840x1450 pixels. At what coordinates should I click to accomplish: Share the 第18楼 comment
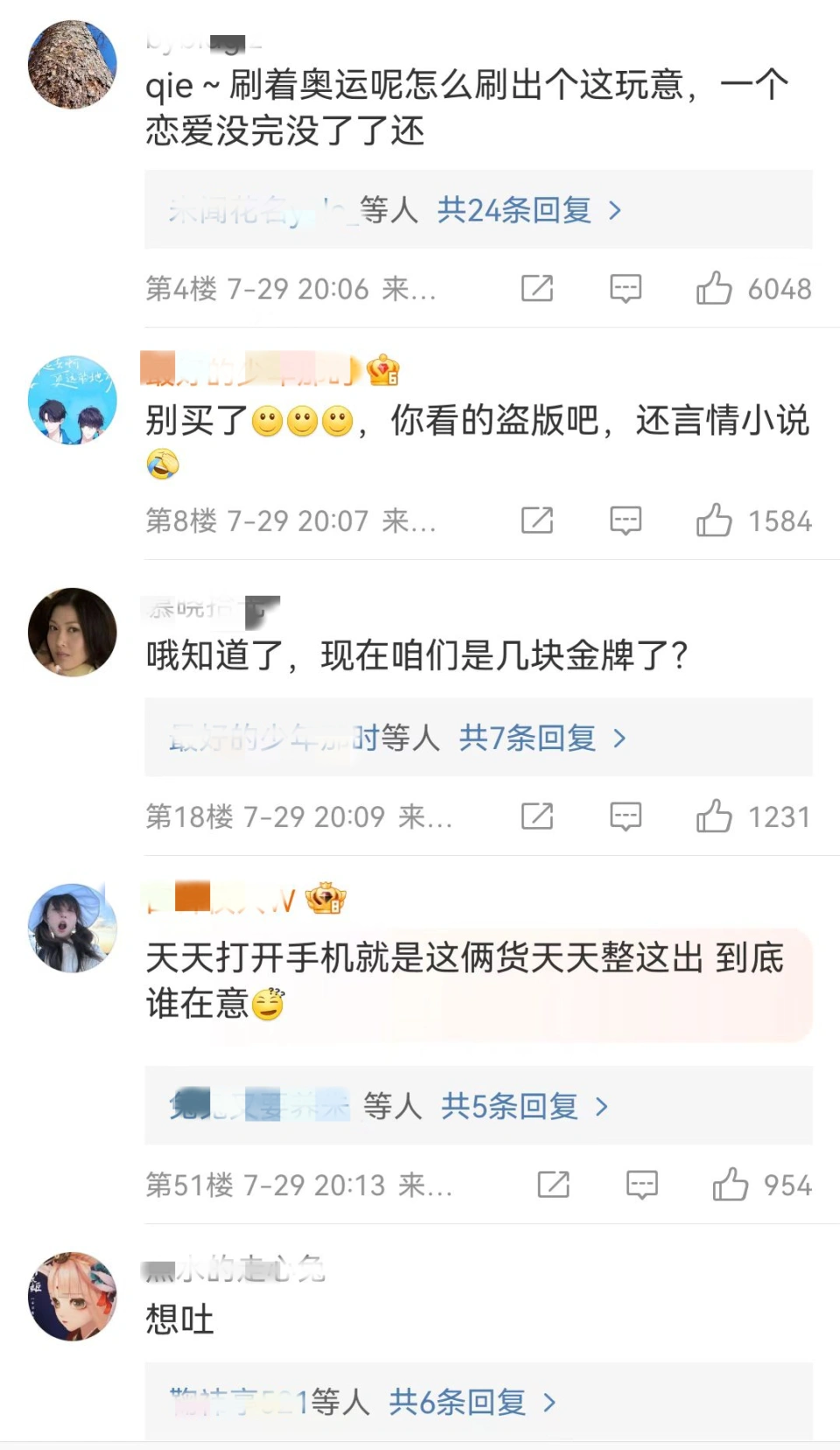click(536, 816)
